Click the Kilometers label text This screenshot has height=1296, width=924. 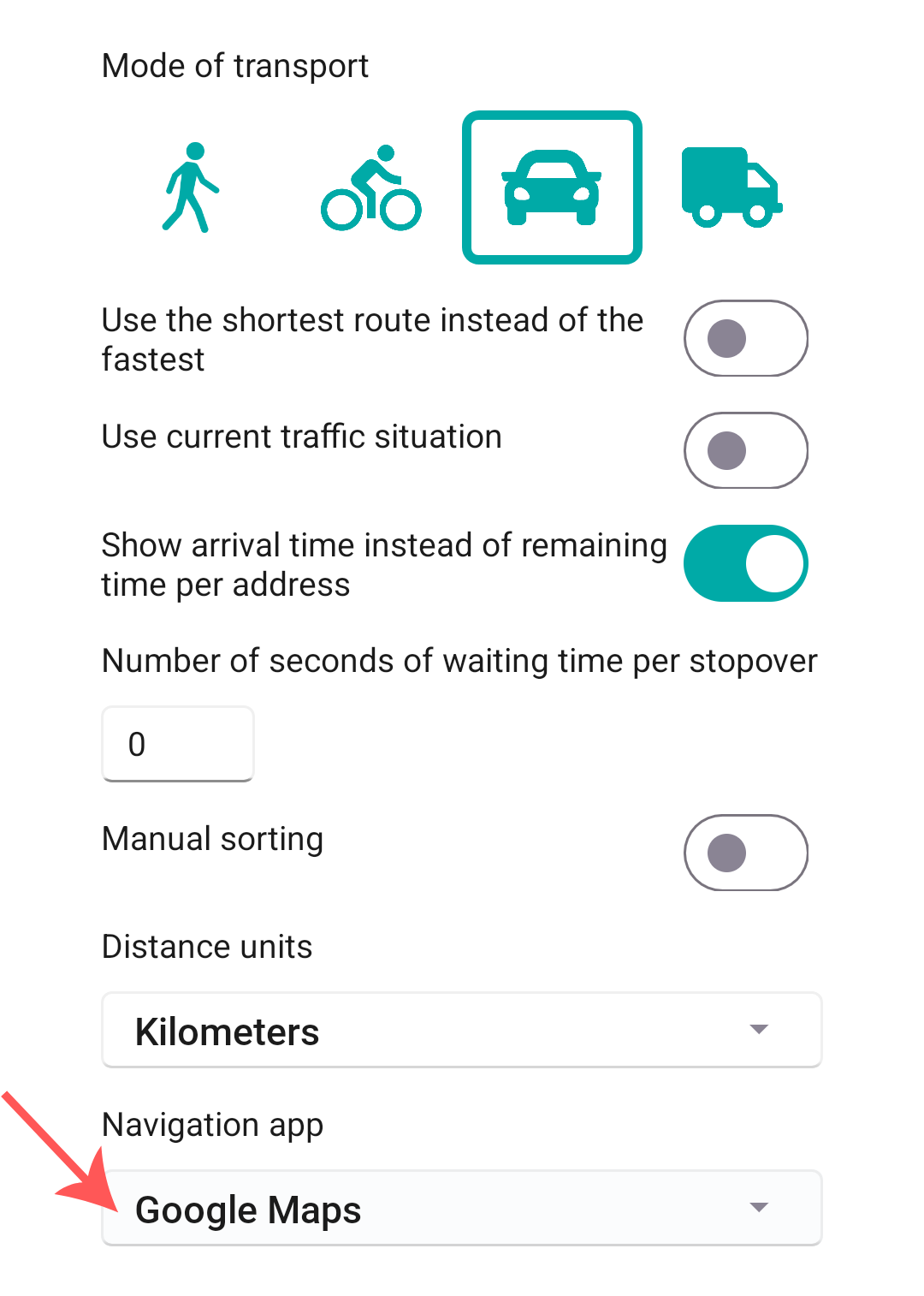tap(227, 1030)
